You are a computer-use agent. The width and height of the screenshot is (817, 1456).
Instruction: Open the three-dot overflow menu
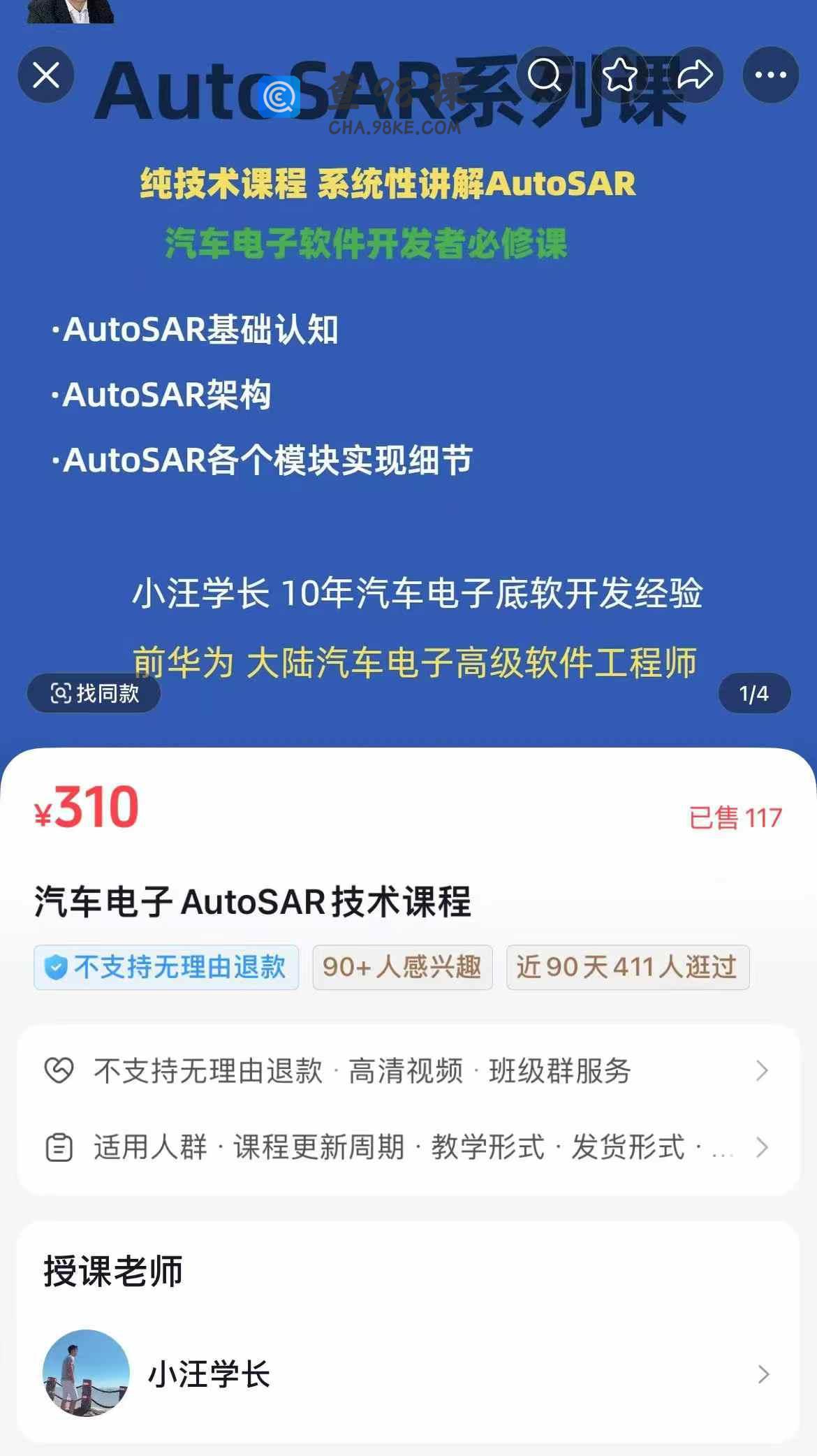pos(770,75)
